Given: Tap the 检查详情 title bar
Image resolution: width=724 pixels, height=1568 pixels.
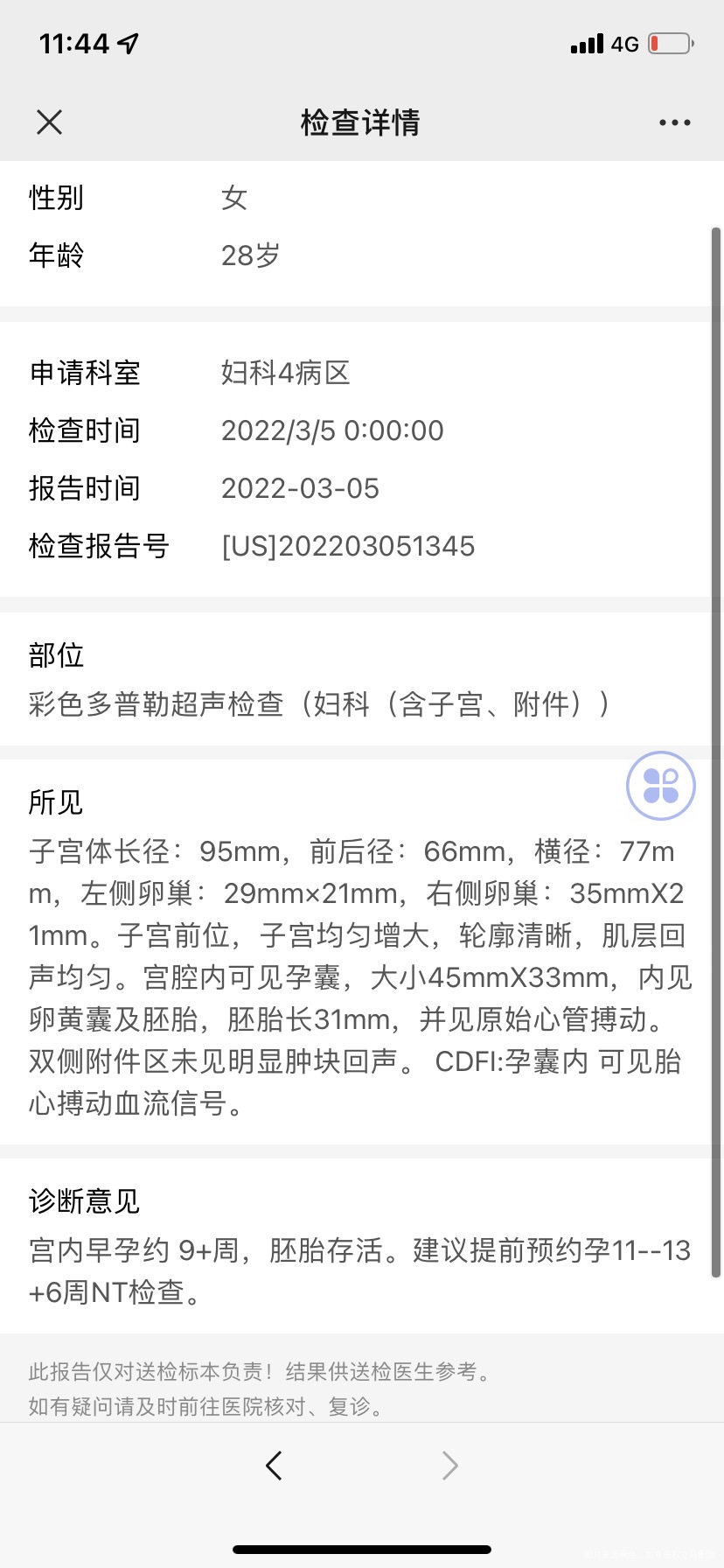Looking at the screenshot, I should point(361,122).
